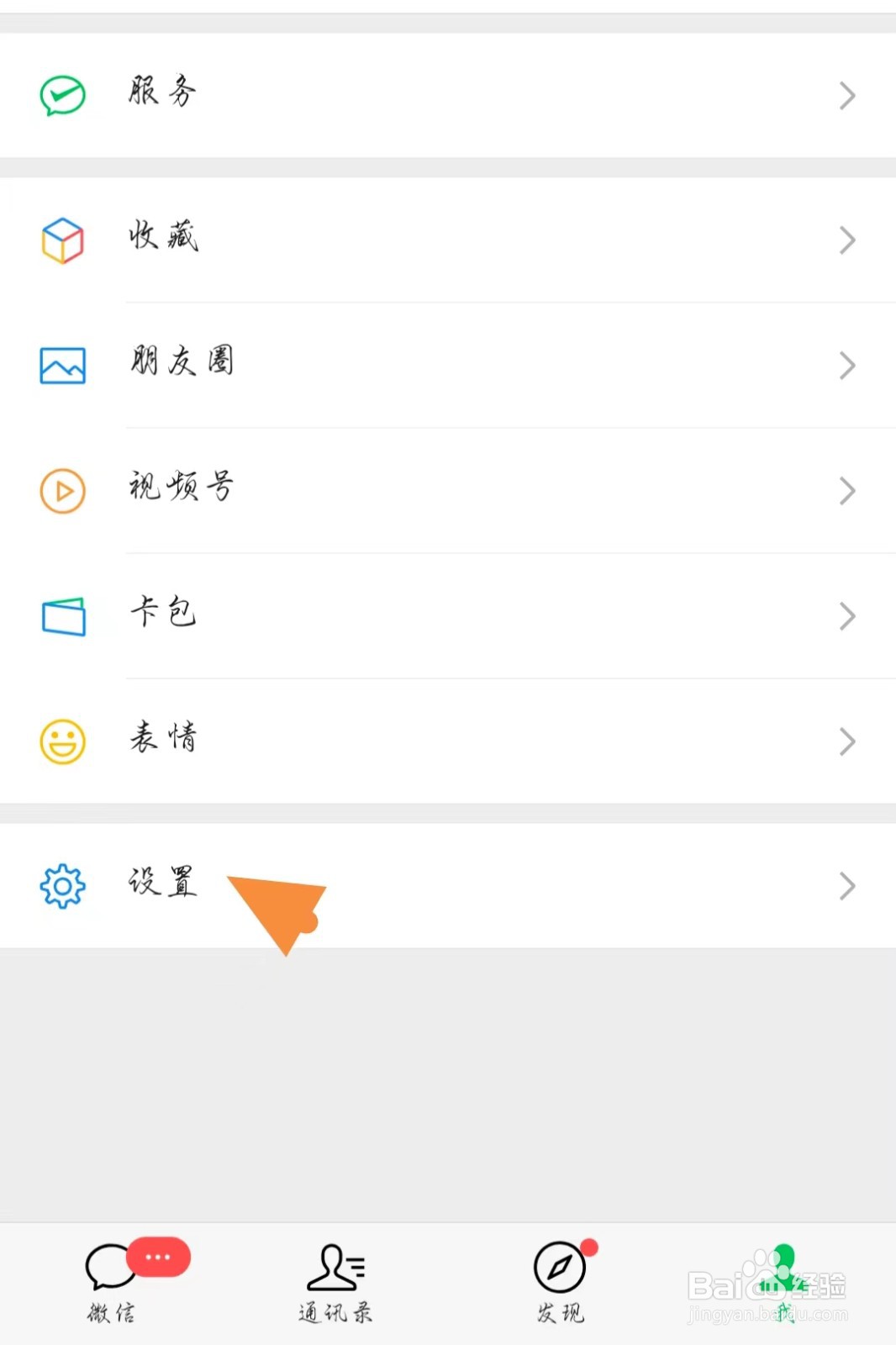Tap the orange play icon for 视频号
The width and height of the screenshot is (896, 1345).
(x=62, y=491)
